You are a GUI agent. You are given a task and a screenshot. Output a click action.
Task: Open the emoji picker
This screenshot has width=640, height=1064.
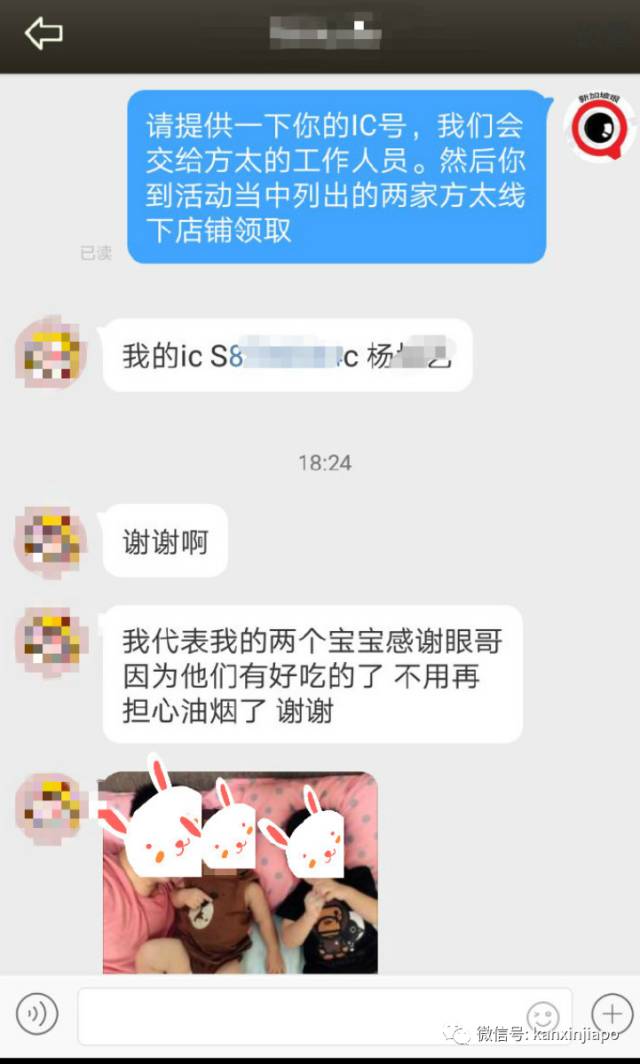point(543,1014)
